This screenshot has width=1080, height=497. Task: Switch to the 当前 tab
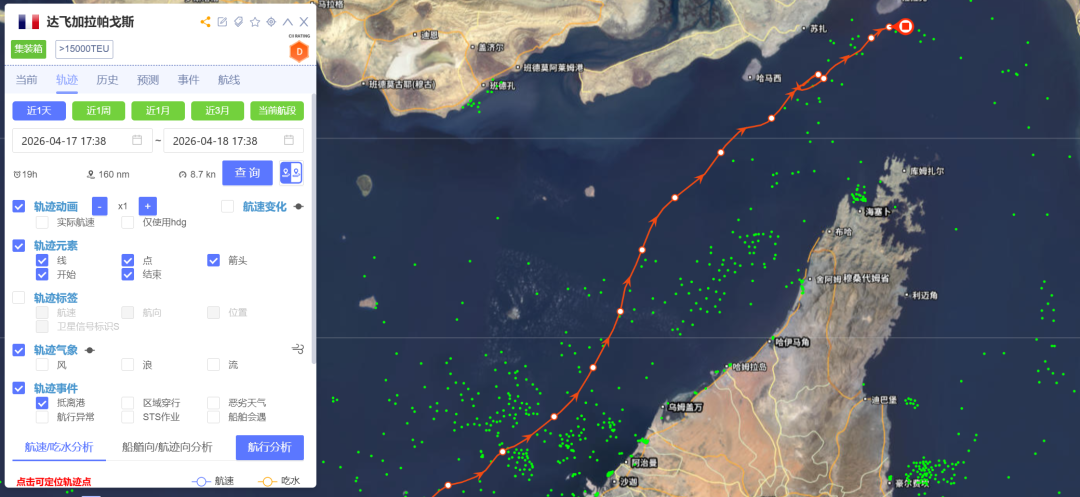(26, 80)
